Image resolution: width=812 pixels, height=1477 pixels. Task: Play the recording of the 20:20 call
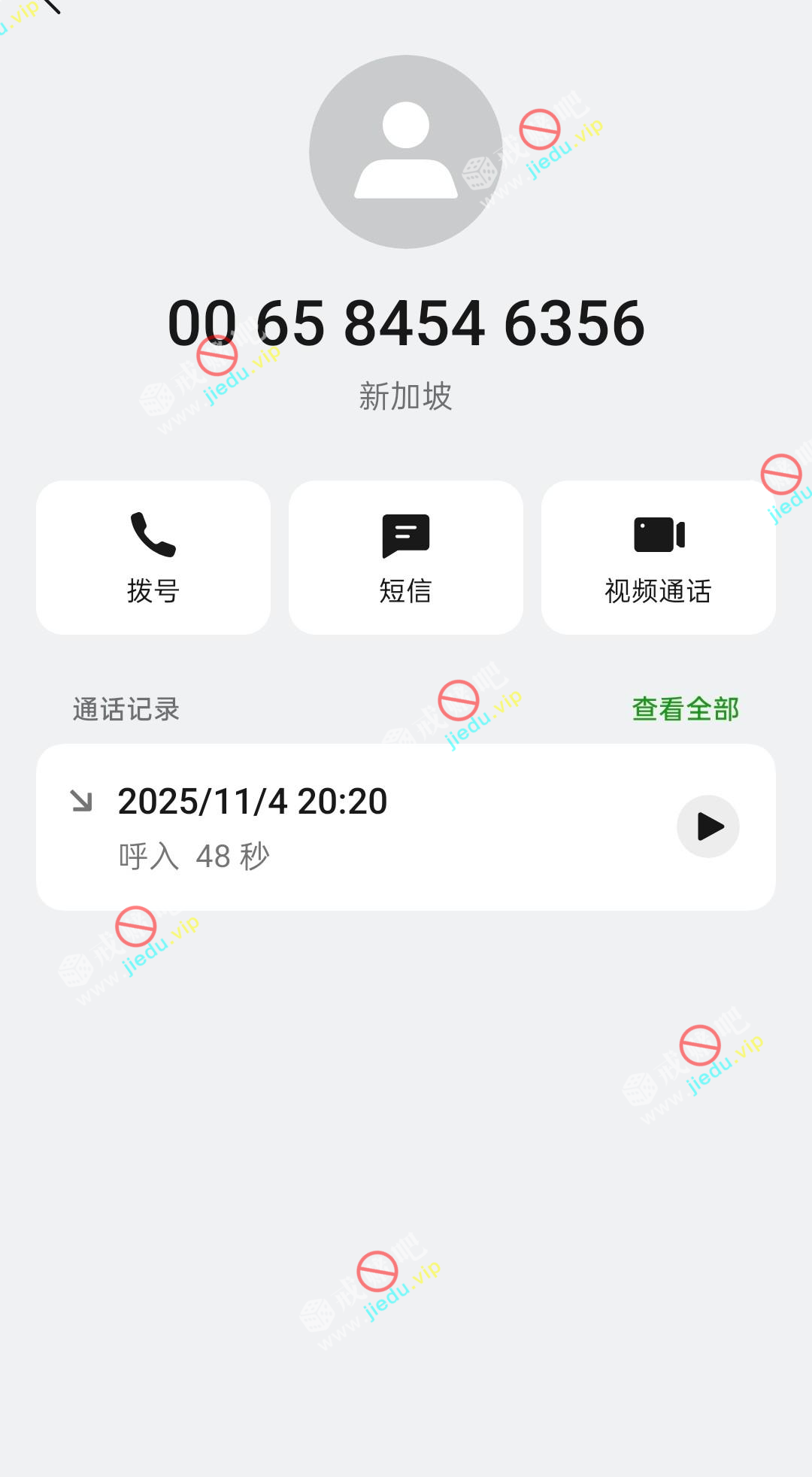(708, 826)
